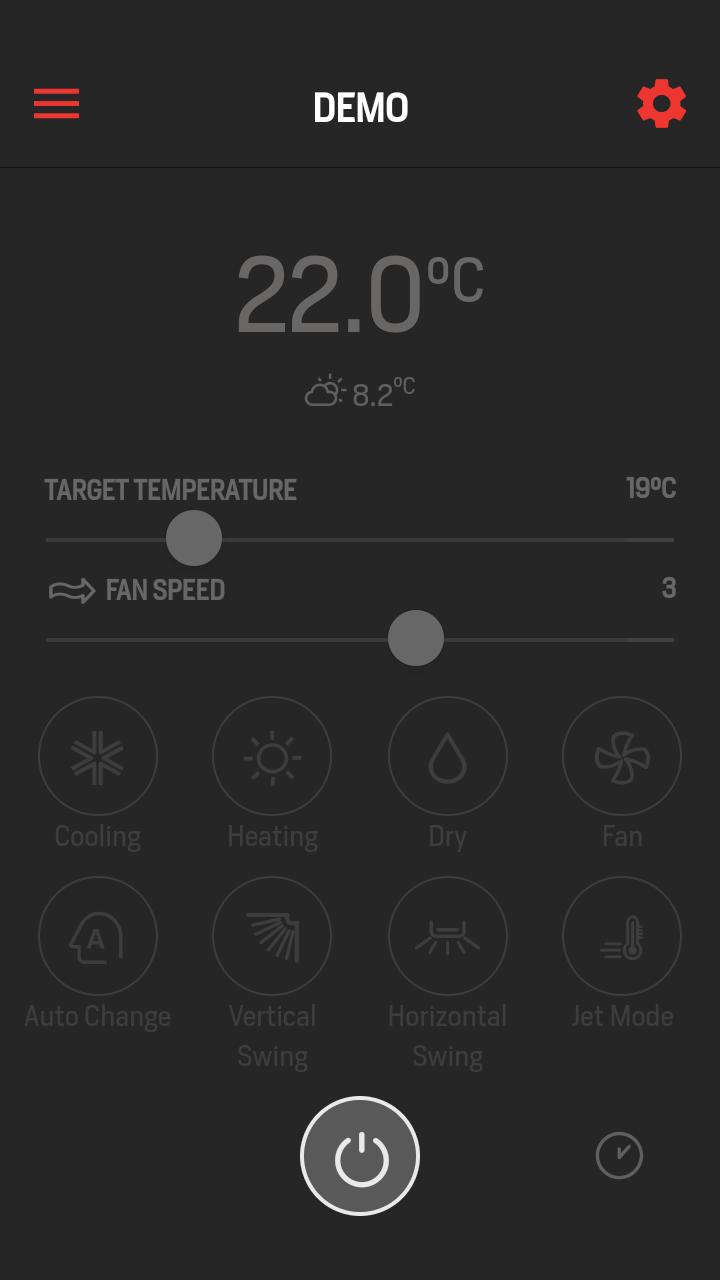
Task: Switch to Dry mode
Action: (x=447, y=756)
